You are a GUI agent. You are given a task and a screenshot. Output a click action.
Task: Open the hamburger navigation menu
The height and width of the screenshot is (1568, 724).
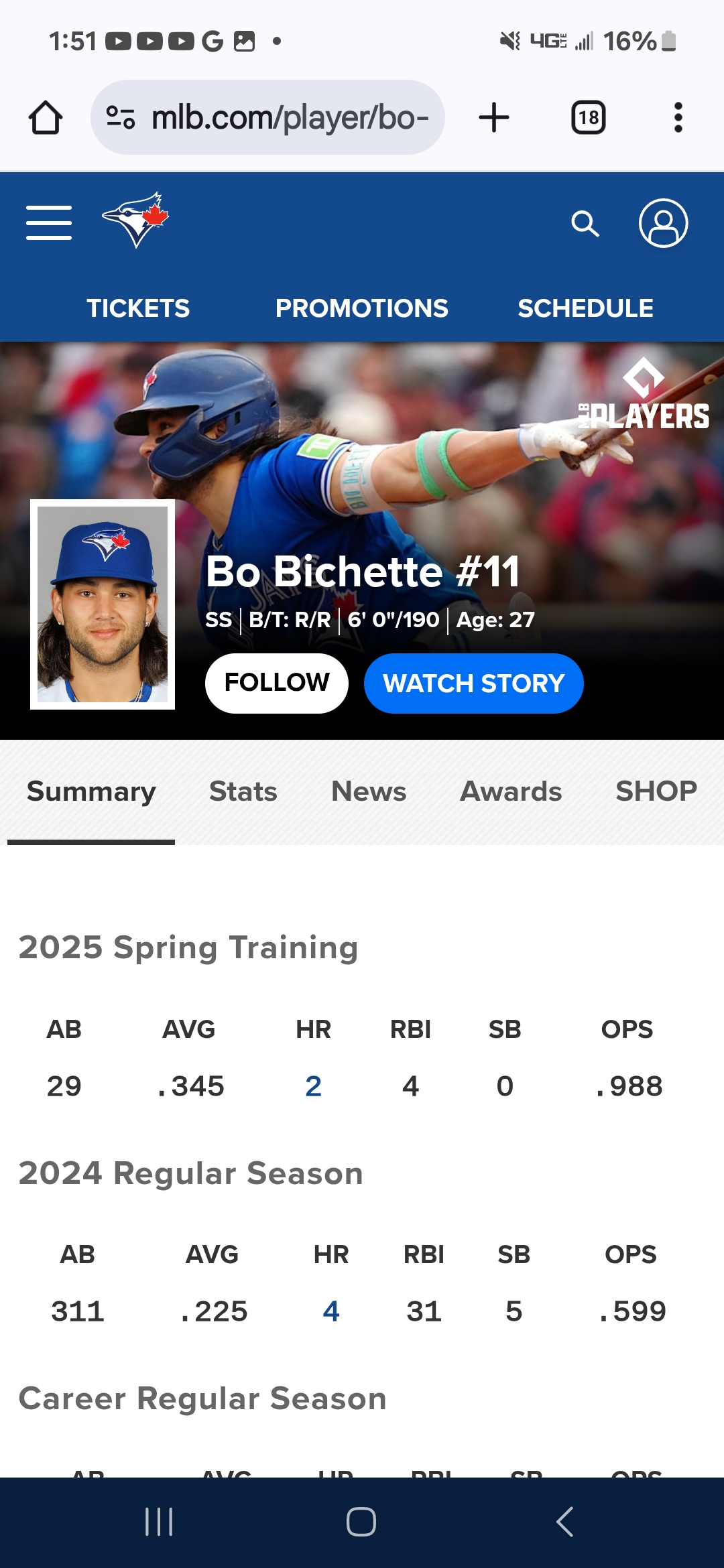(49, 222)
